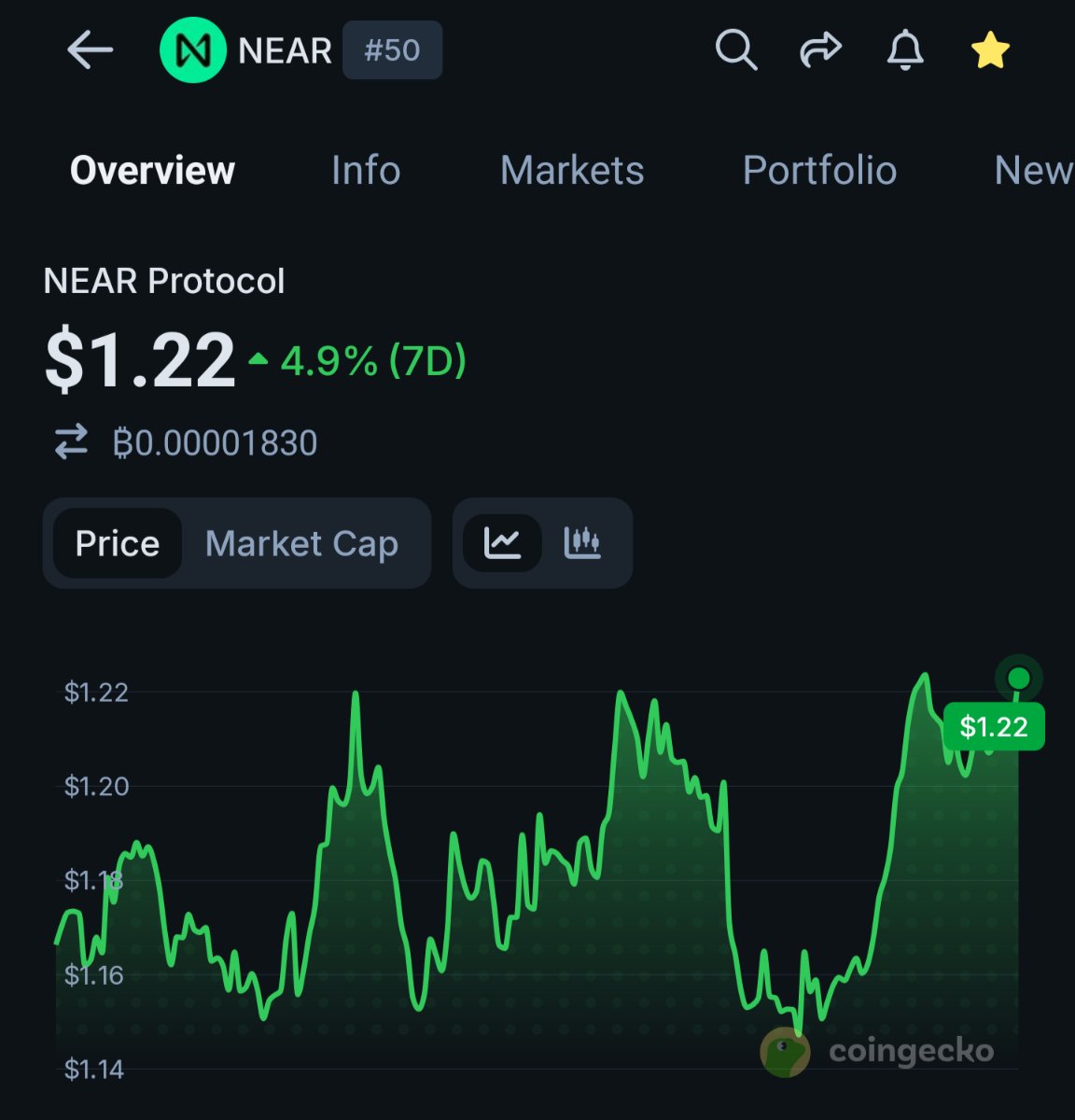Image resolution: width=1075 pixels, height=1120 pixels.
Task: Set a price alert with the bell
Action: click(904, 49)
